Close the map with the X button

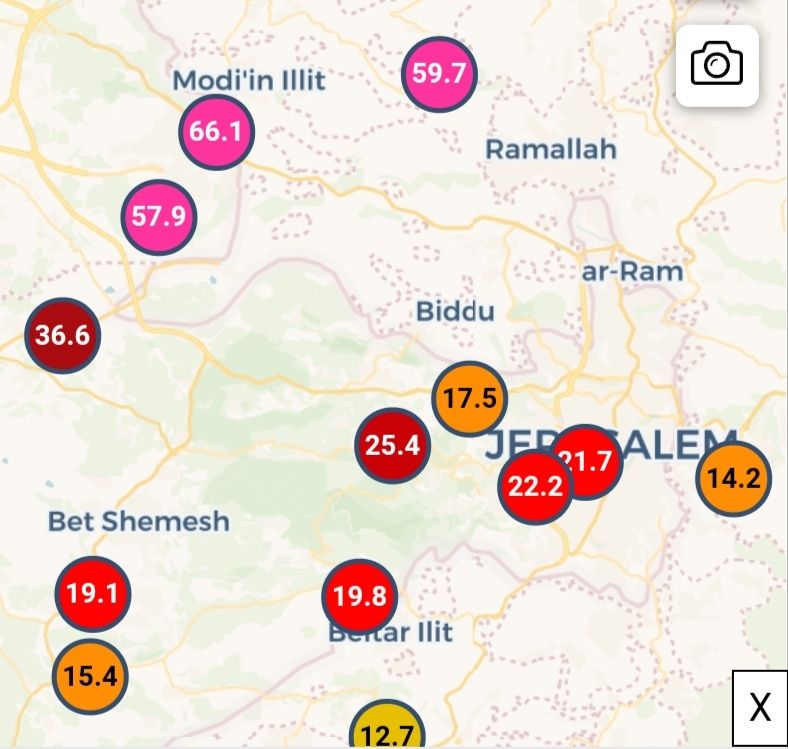tap(759, 707)
